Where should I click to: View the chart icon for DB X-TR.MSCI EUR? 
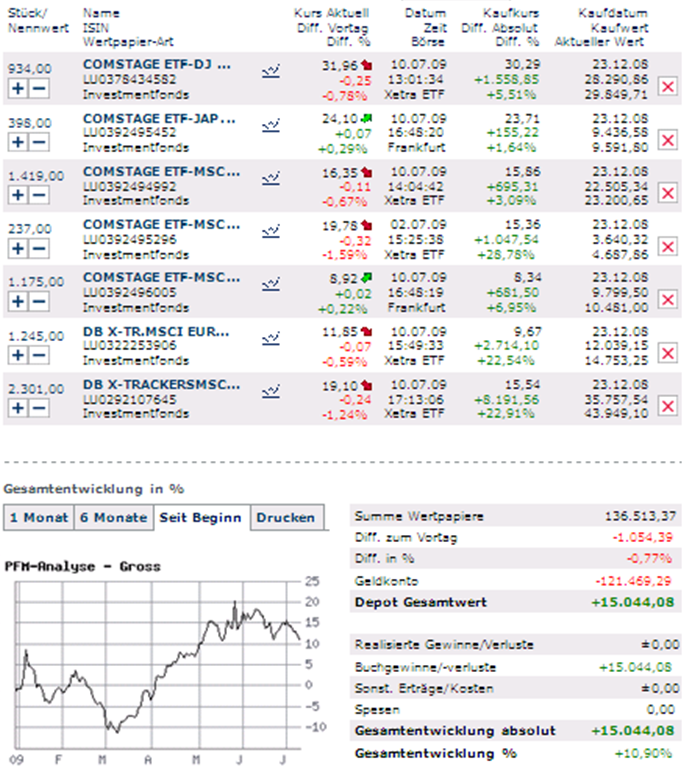pos(270,337)
